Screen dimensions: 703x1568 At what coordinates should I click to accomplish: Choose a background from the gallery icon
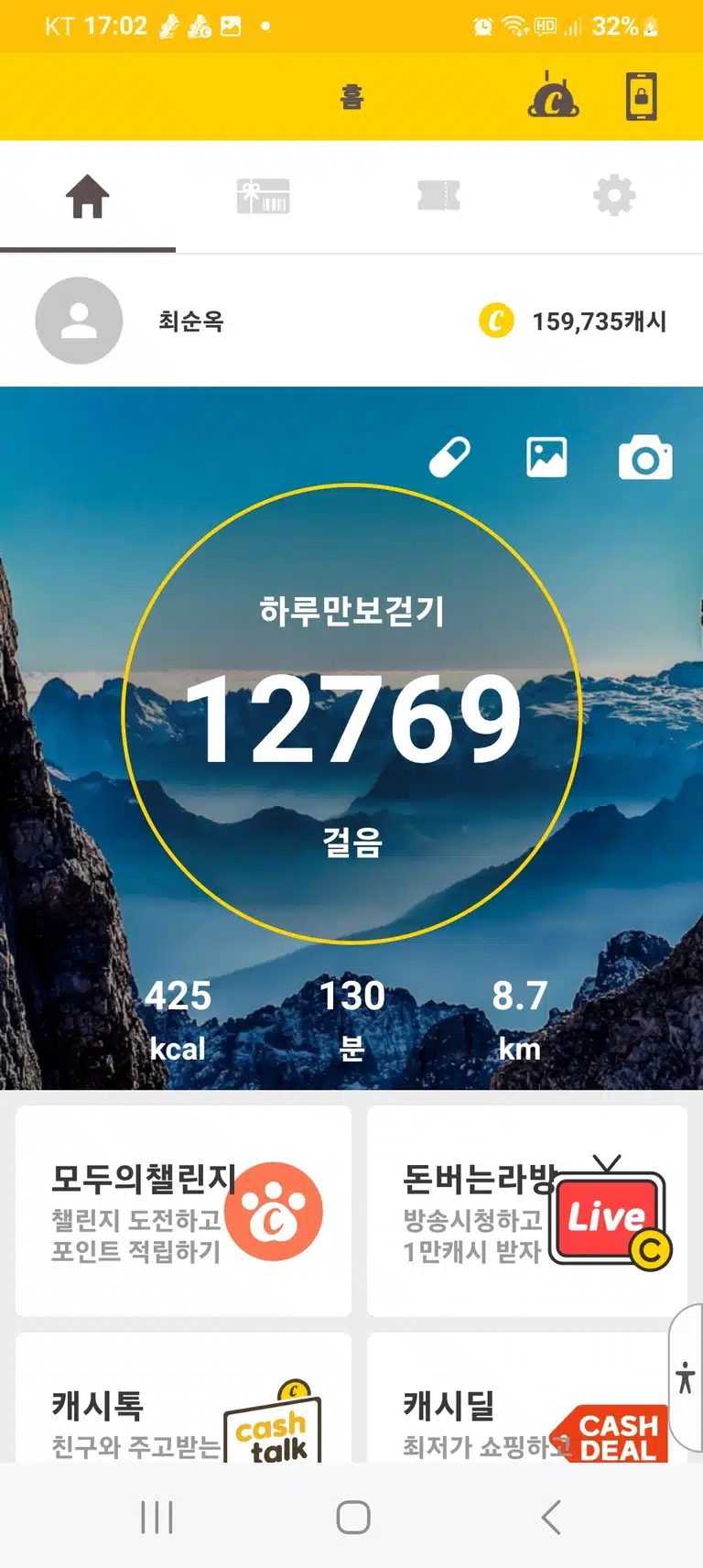pyautogui.click(x=546, y=457)
